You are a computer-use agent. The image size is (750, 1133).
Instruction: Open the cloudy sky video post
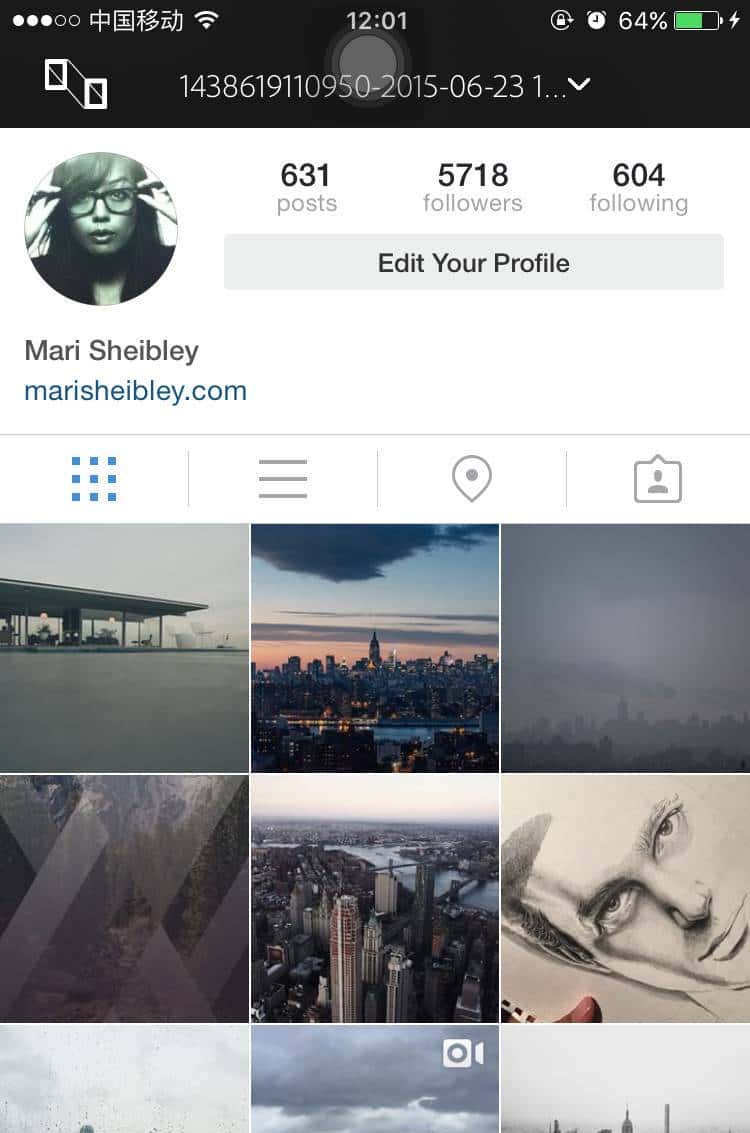[374, 1080]
